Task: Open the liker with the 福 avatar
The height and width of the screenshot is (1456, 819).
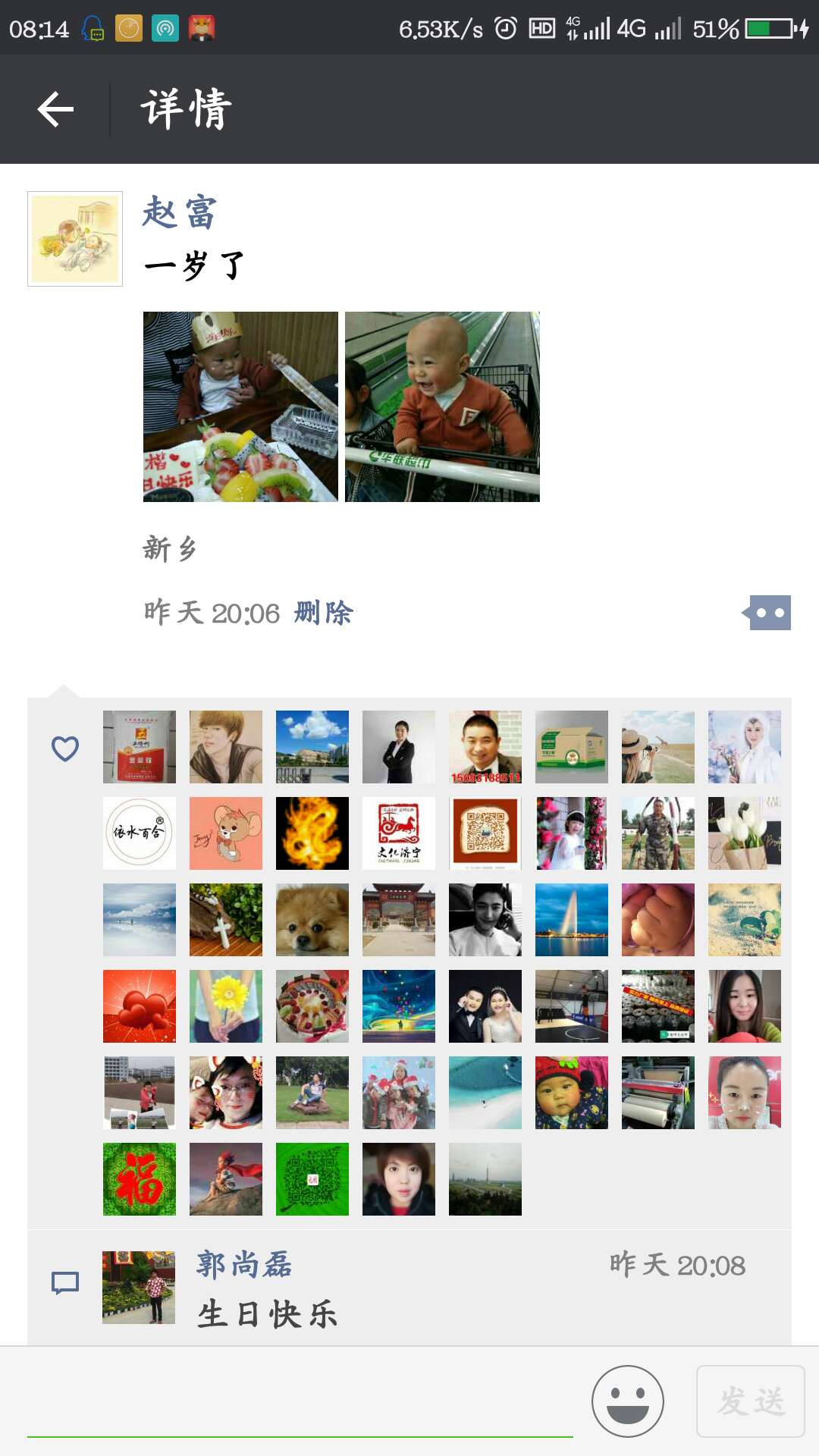Action: click(x=140, y=1179)
